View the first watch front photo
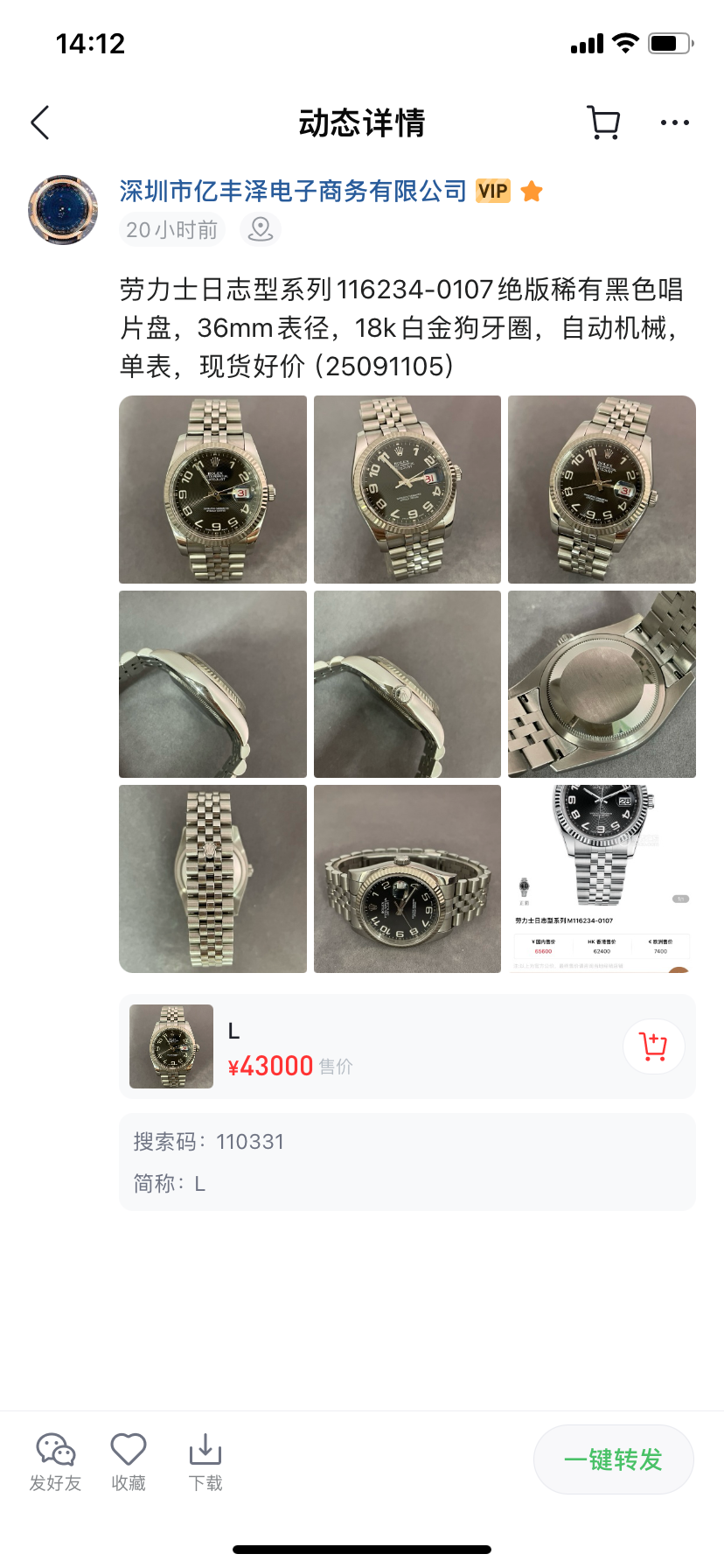The image size is (724, 1568). (x=212, y=489)
